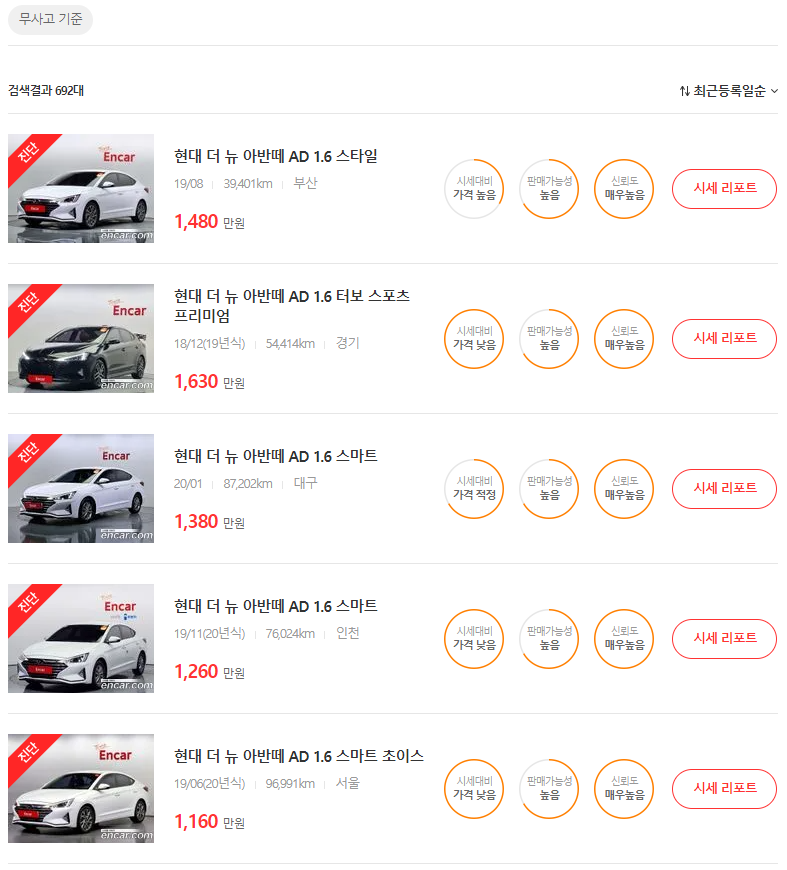The width and height of the screenshot is (787, 870).
Task: Click the 무사고 기준 filter chip
Action: click(50, 20)
